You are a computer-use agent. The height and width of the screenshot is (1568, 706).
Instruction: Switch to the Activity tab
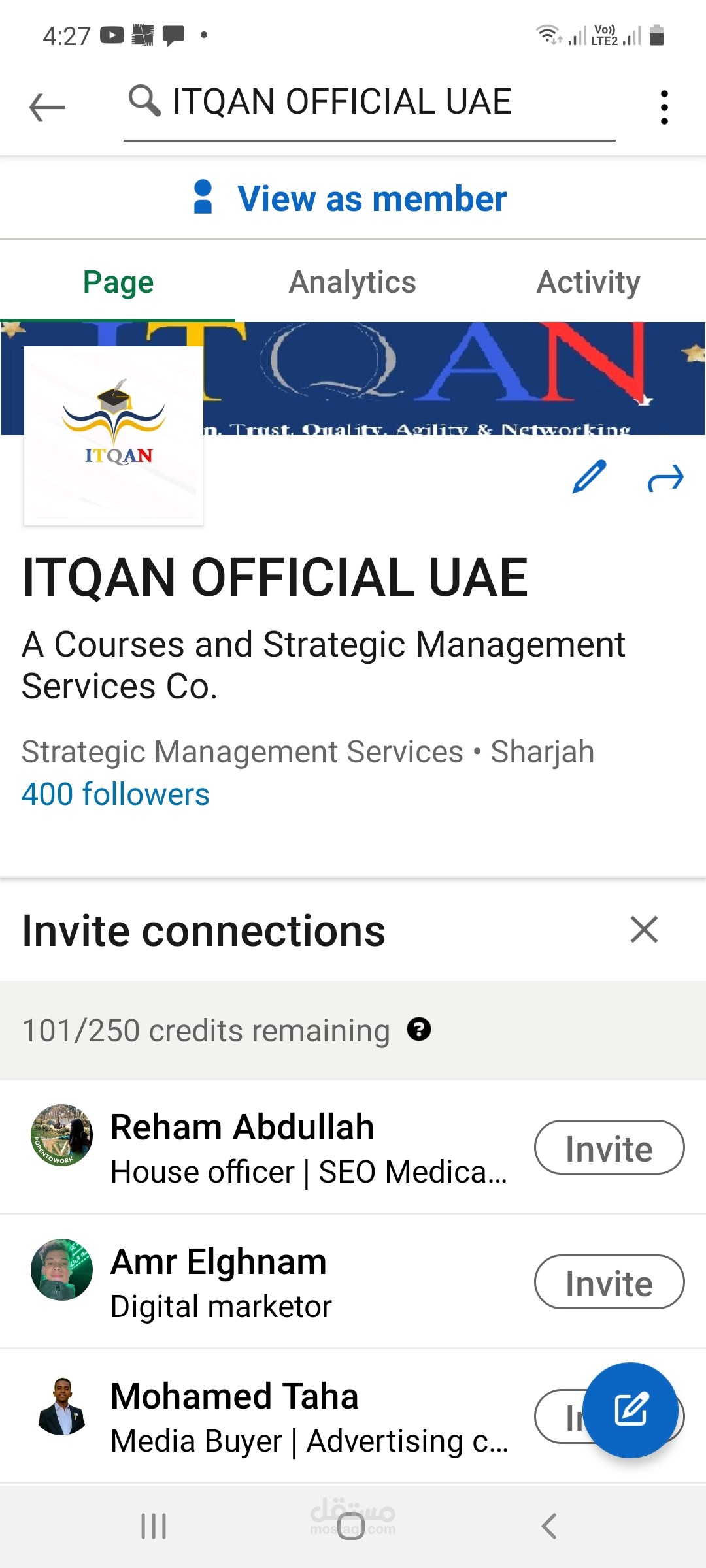(588, 282)
